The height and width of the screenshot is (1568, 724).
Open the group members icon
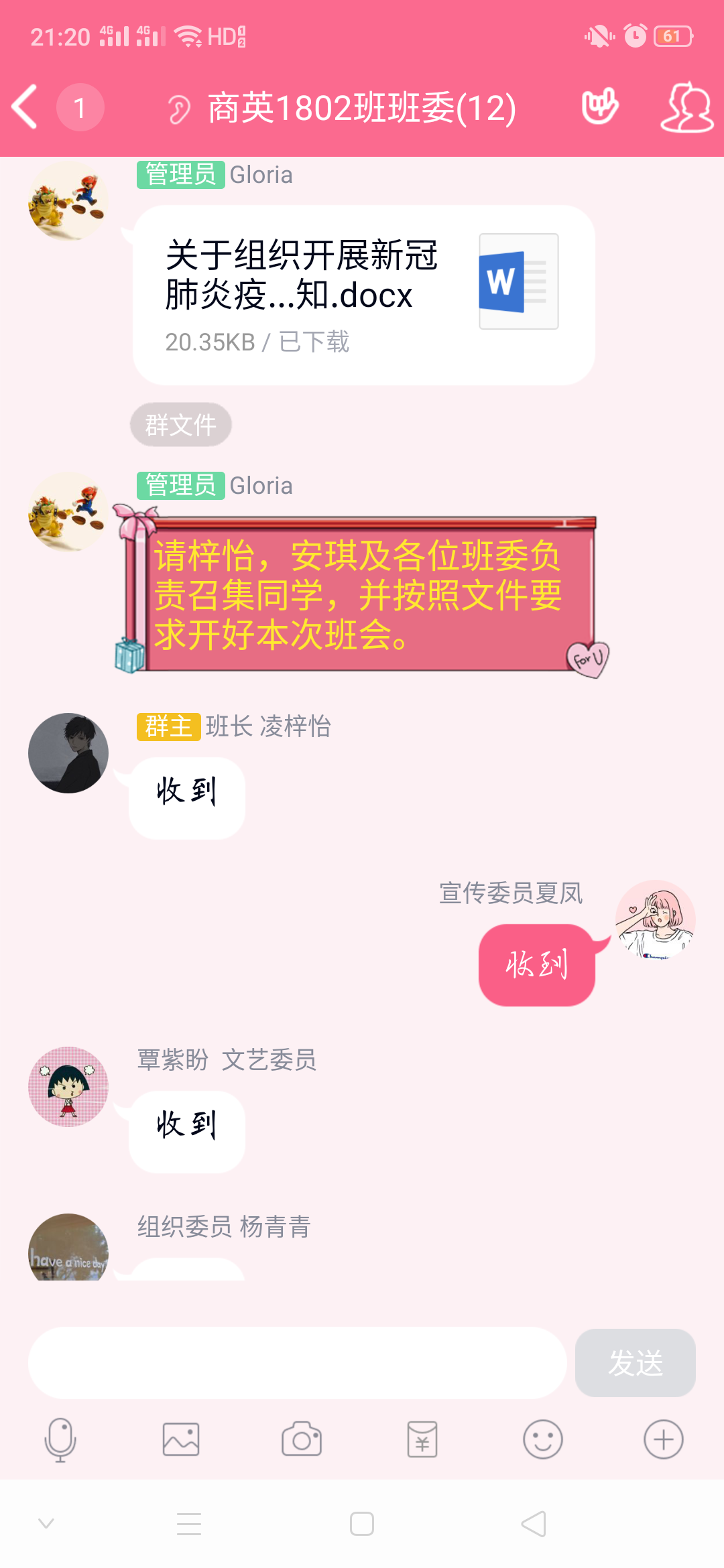(x=686, y=107)
